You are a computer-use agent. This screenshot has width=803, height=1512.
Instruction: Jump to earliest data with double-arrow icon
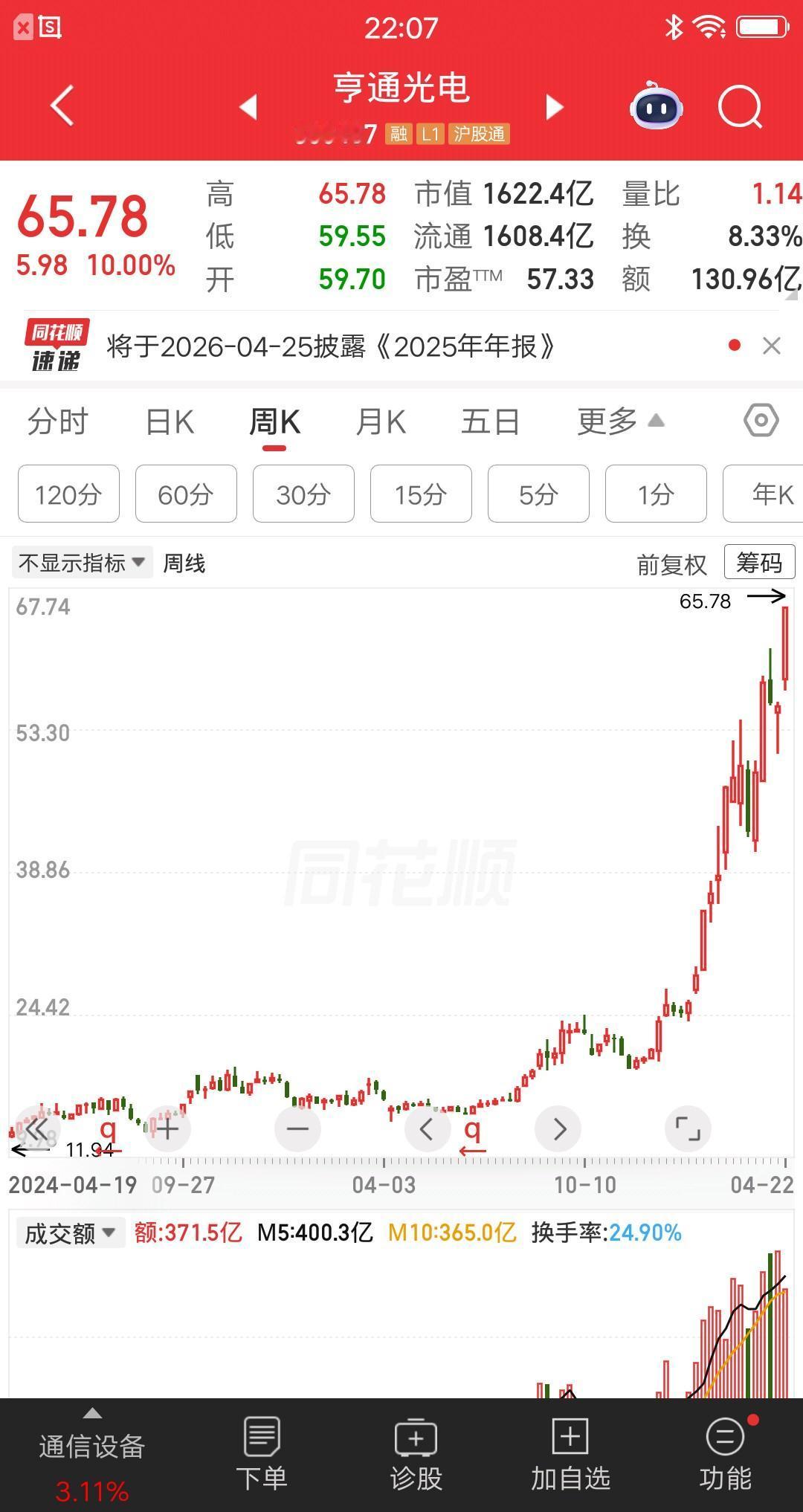(35, 1128)
